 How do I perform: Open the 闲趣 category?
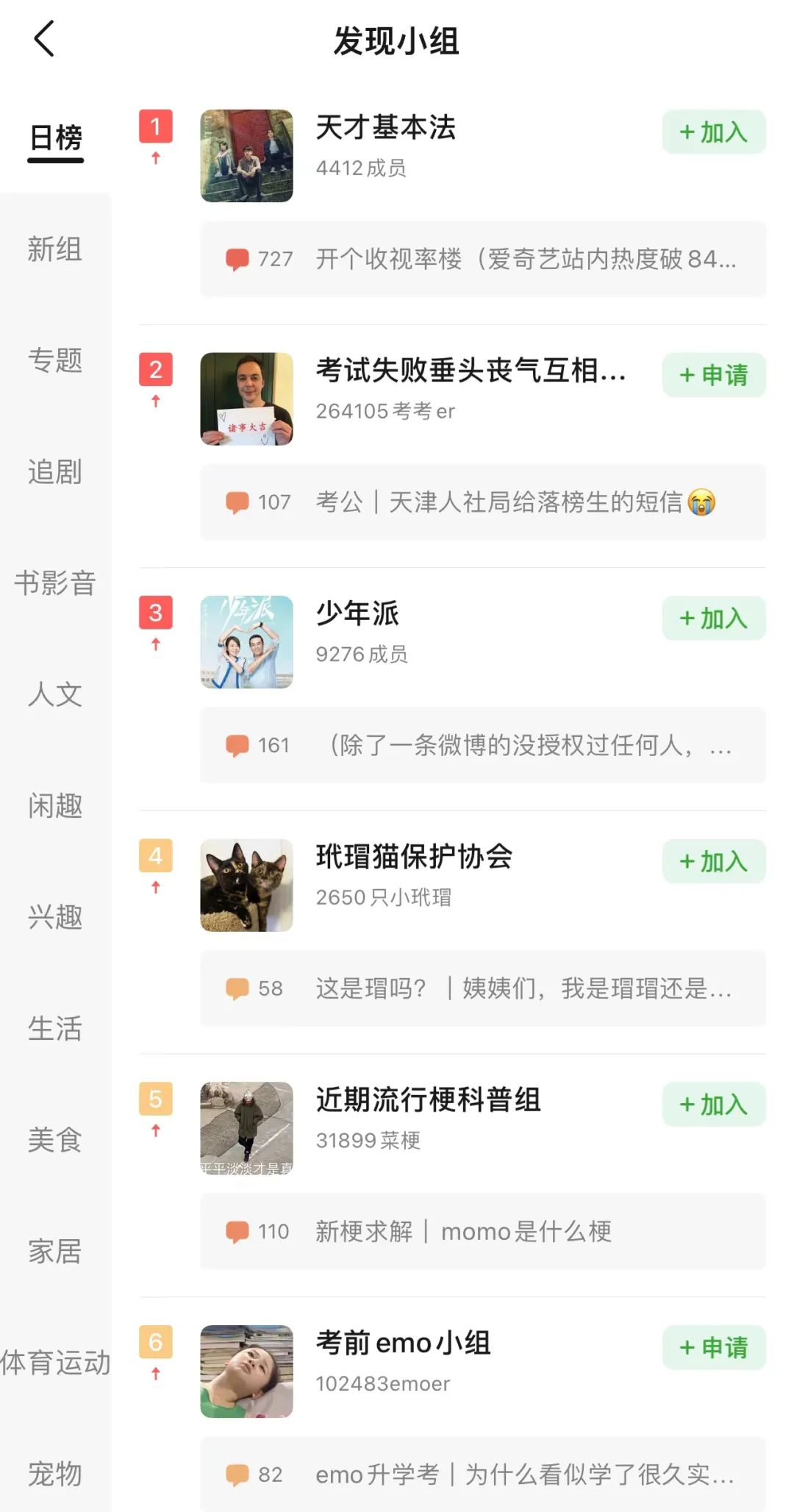pyautogui.click(x=55, y=806)
